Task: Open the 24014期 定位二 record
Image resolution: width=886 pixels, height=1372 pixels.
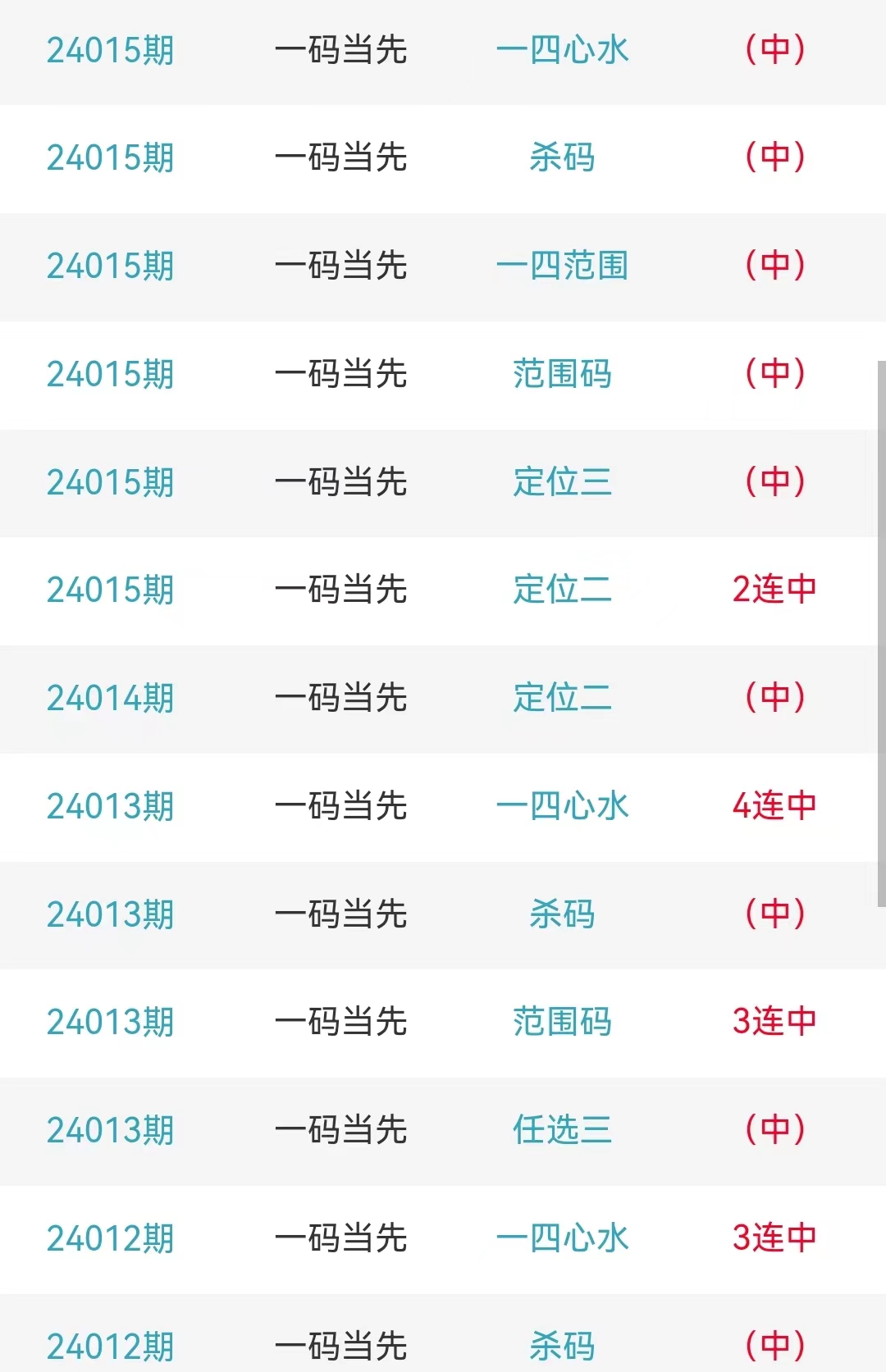Action: click(x=562, y=698)
